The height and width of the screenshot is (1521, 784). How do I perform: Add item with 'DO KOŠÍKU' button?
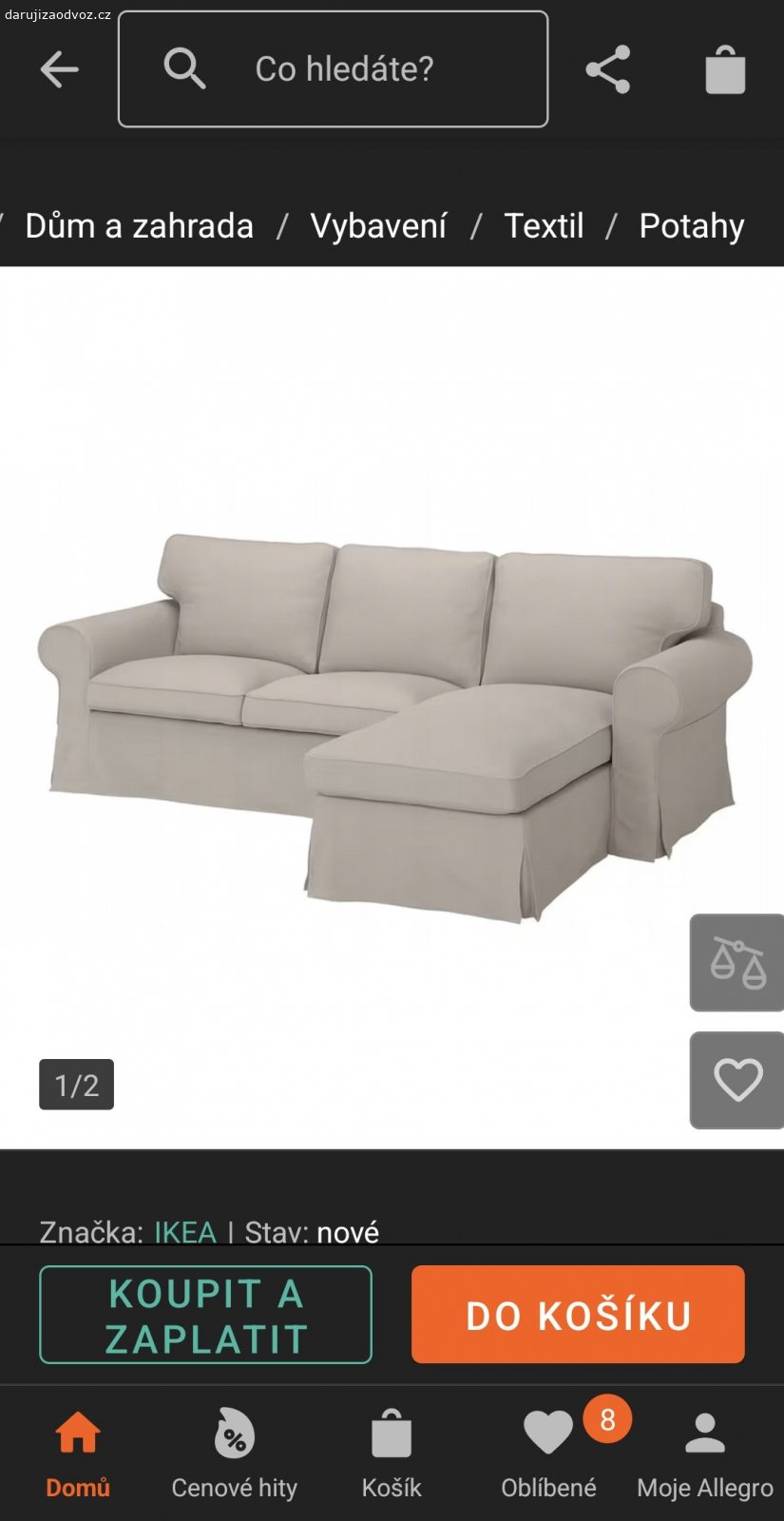coord(578,1315)
